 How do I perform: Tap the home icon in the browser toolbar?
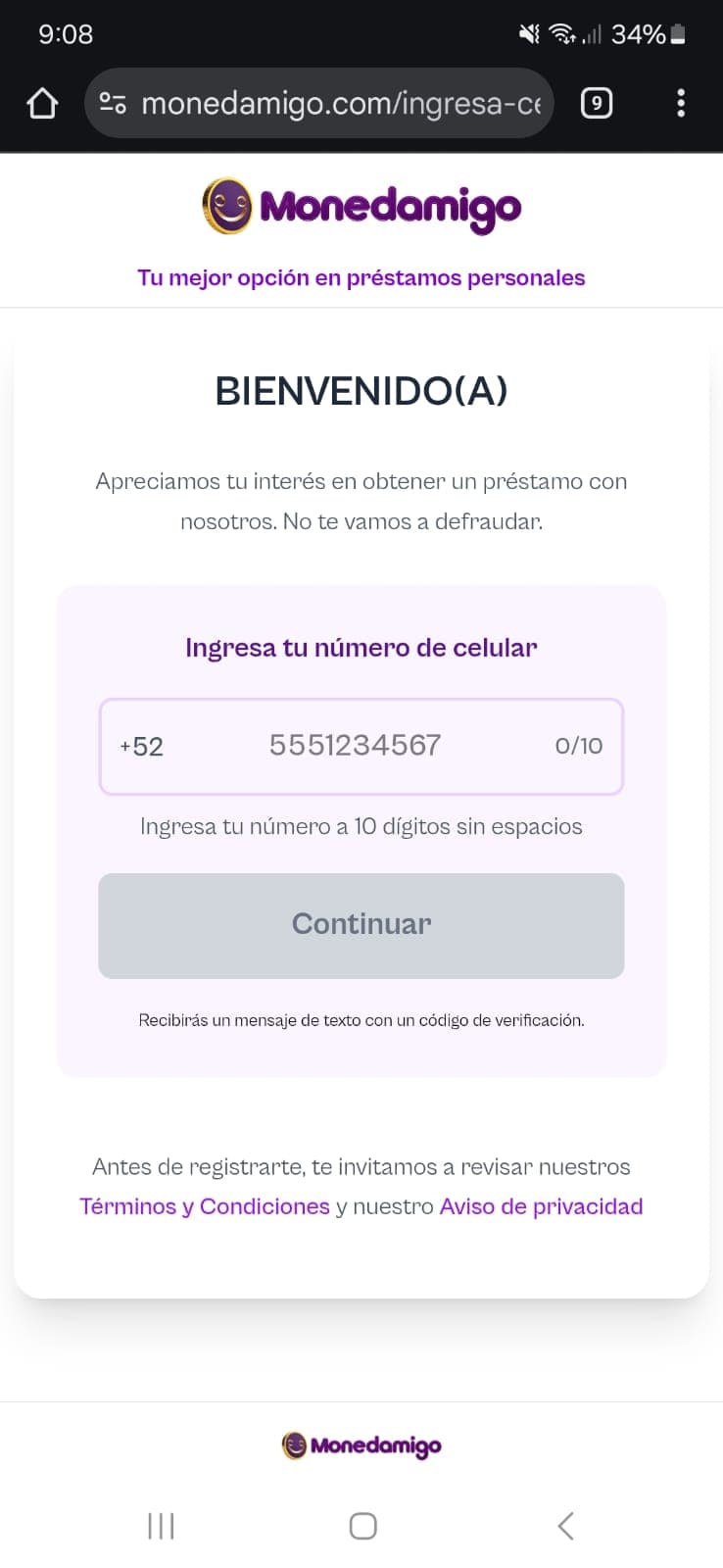[x=41, y=102]
